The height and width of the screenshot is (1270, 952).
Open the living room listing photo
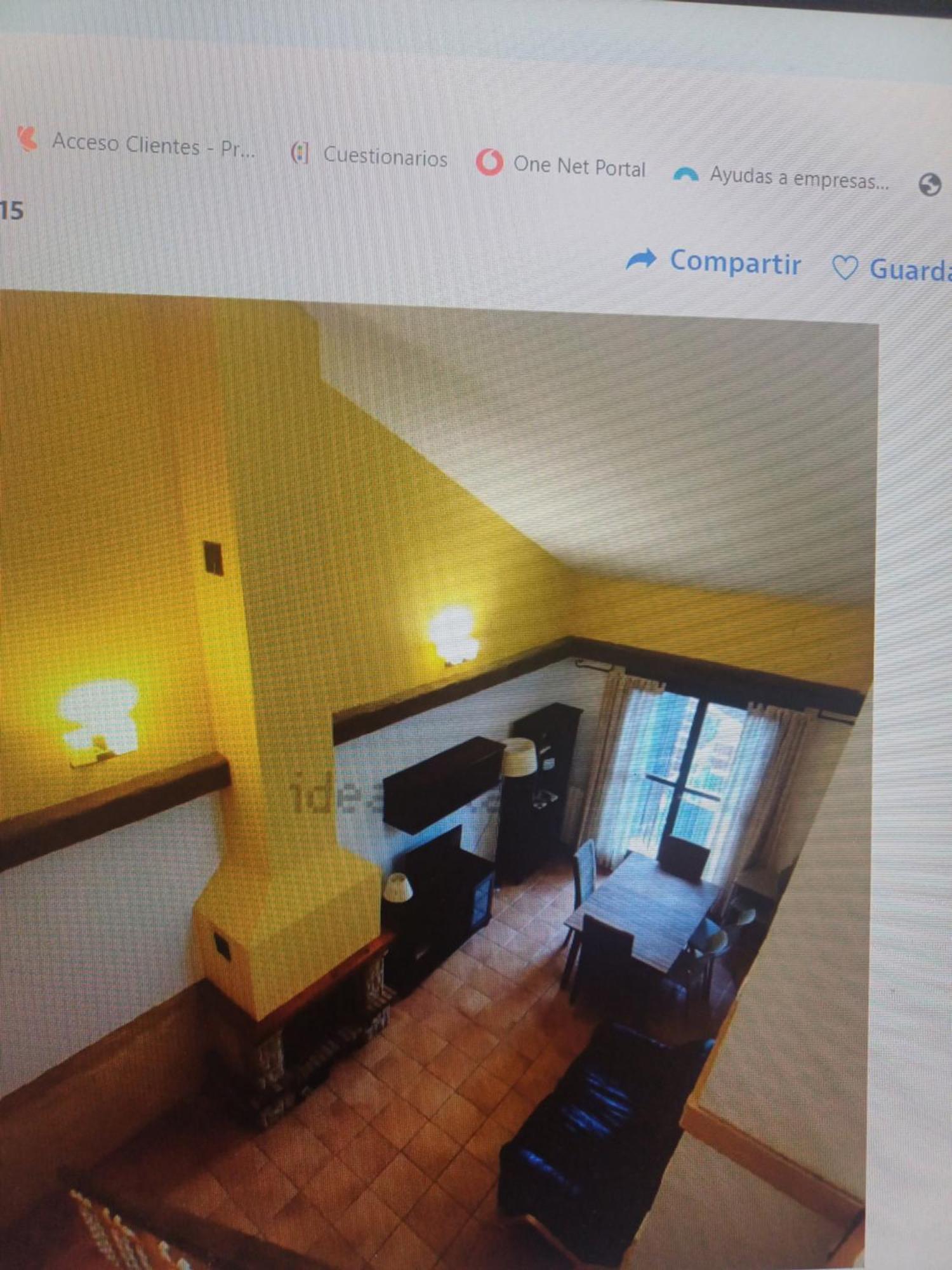click(x=438, y=781)
